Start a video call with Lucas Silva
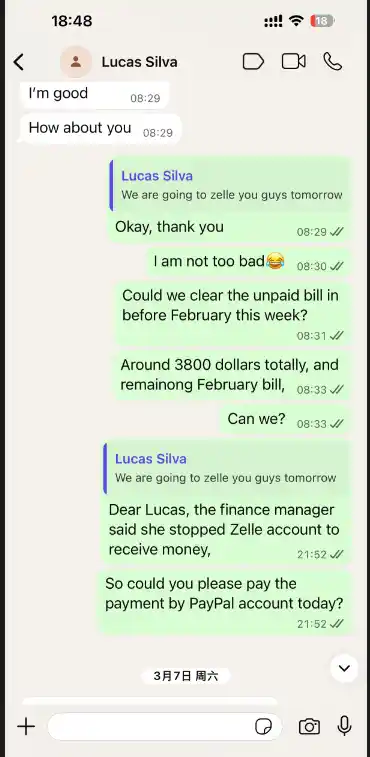 click(294, 62)
